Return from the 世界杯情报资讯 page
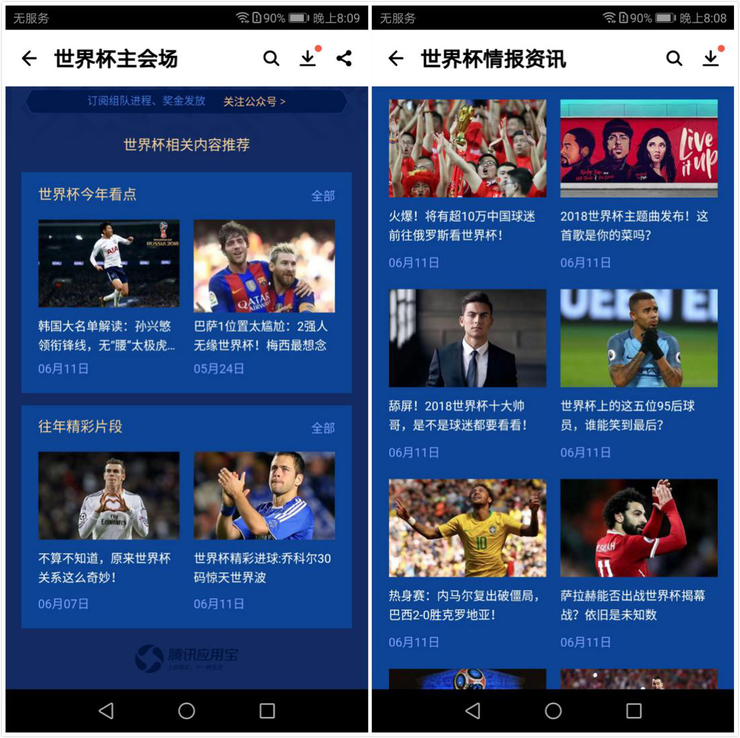740x738 pixels. coord(396,59)
